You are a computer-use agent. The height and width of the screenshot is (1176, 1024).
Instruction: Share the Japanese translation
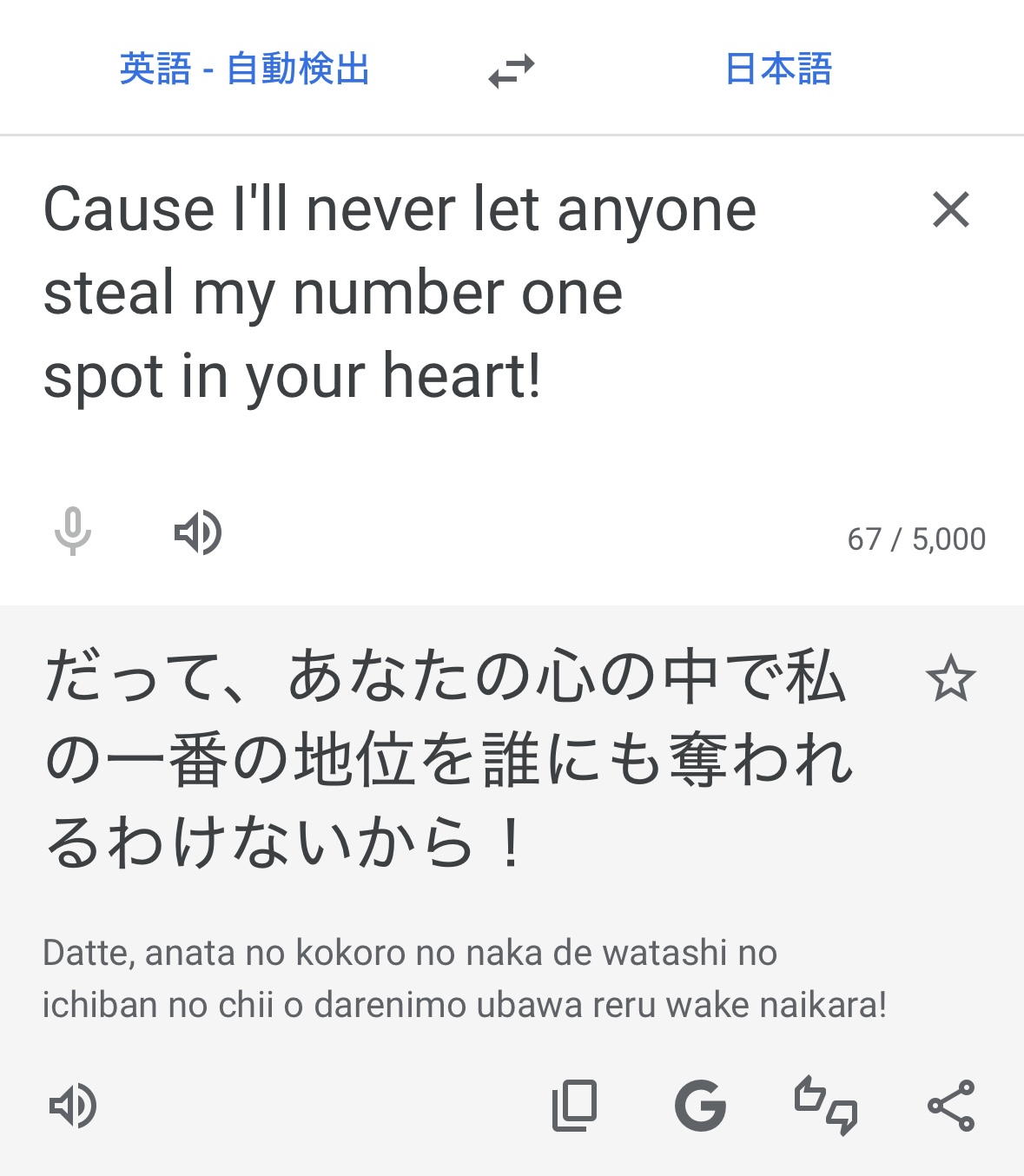point(952,1106)
